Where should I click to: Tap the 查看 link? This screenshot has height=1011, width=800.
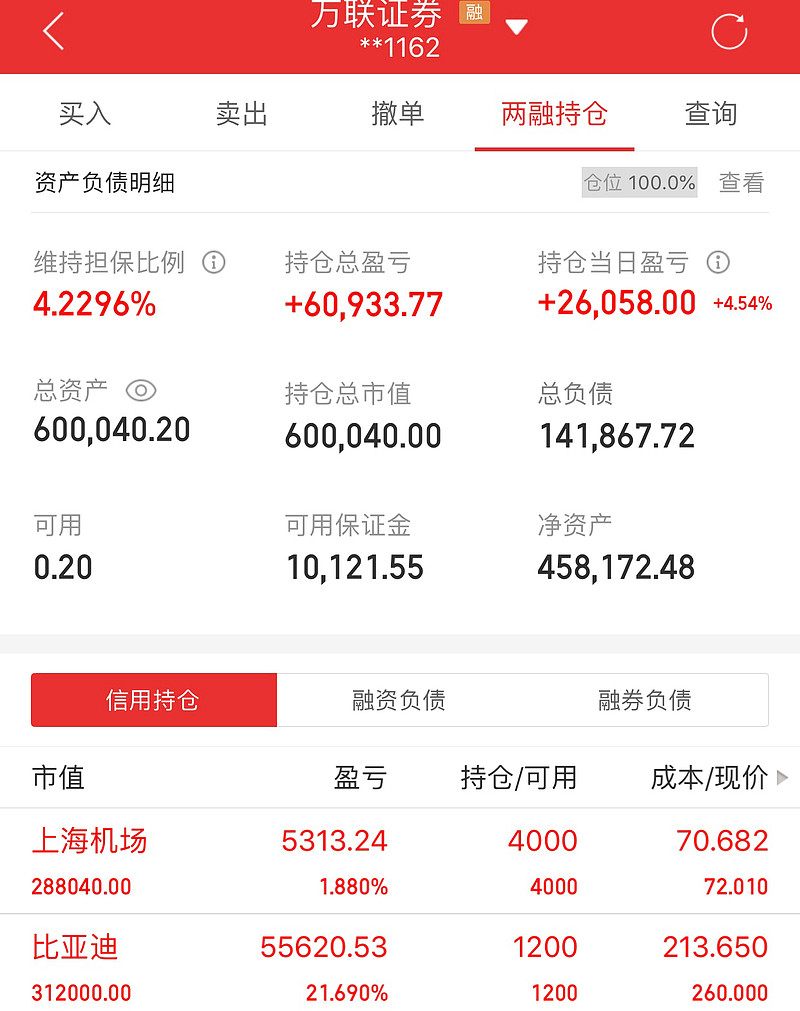tap(741, 182)
